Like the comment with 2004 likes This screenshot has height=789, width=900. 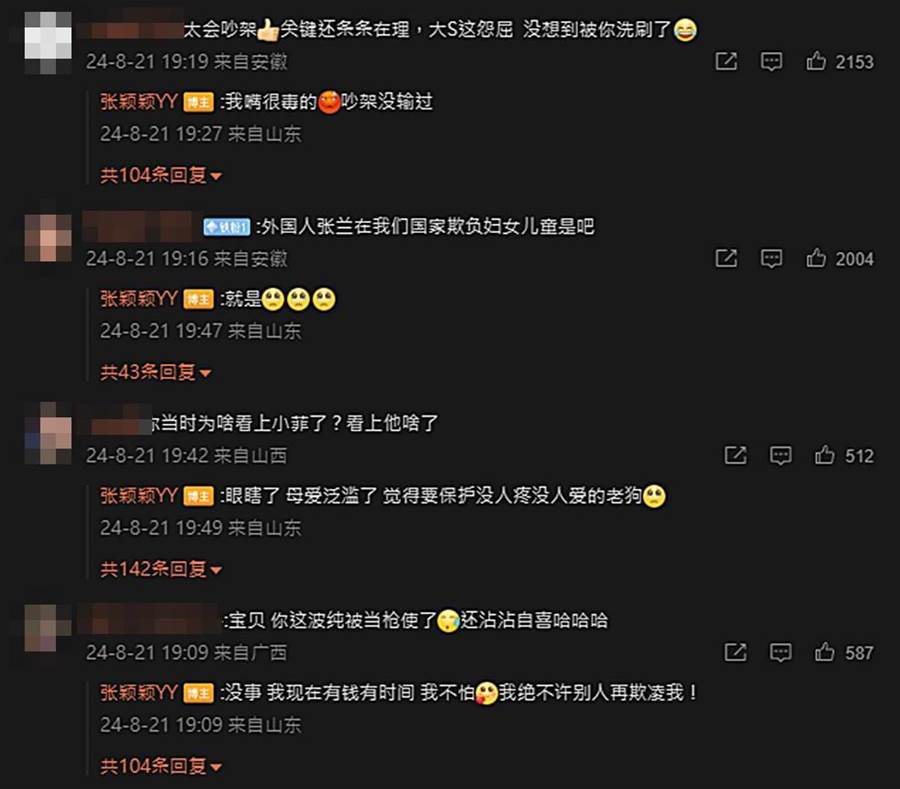[x=818, y=259]
